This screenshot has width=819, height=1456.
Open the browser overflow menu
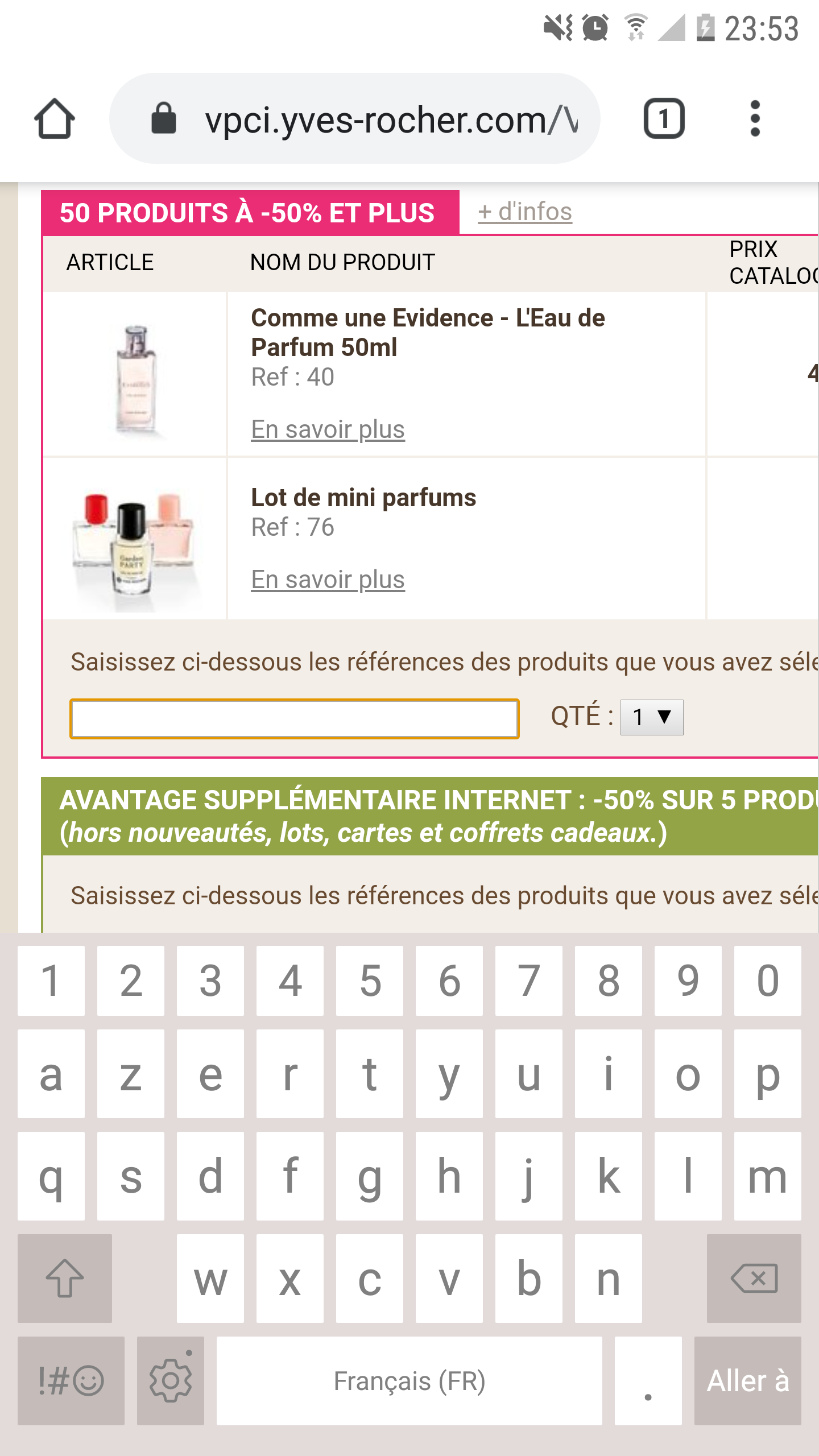[755, 119]
